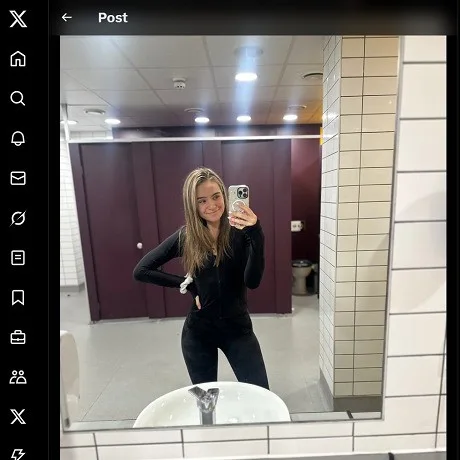This screenshot has width=460, height=460.
Task: Open Communities via the people icon
Action: pyautogui.click(x=18, y=377)
